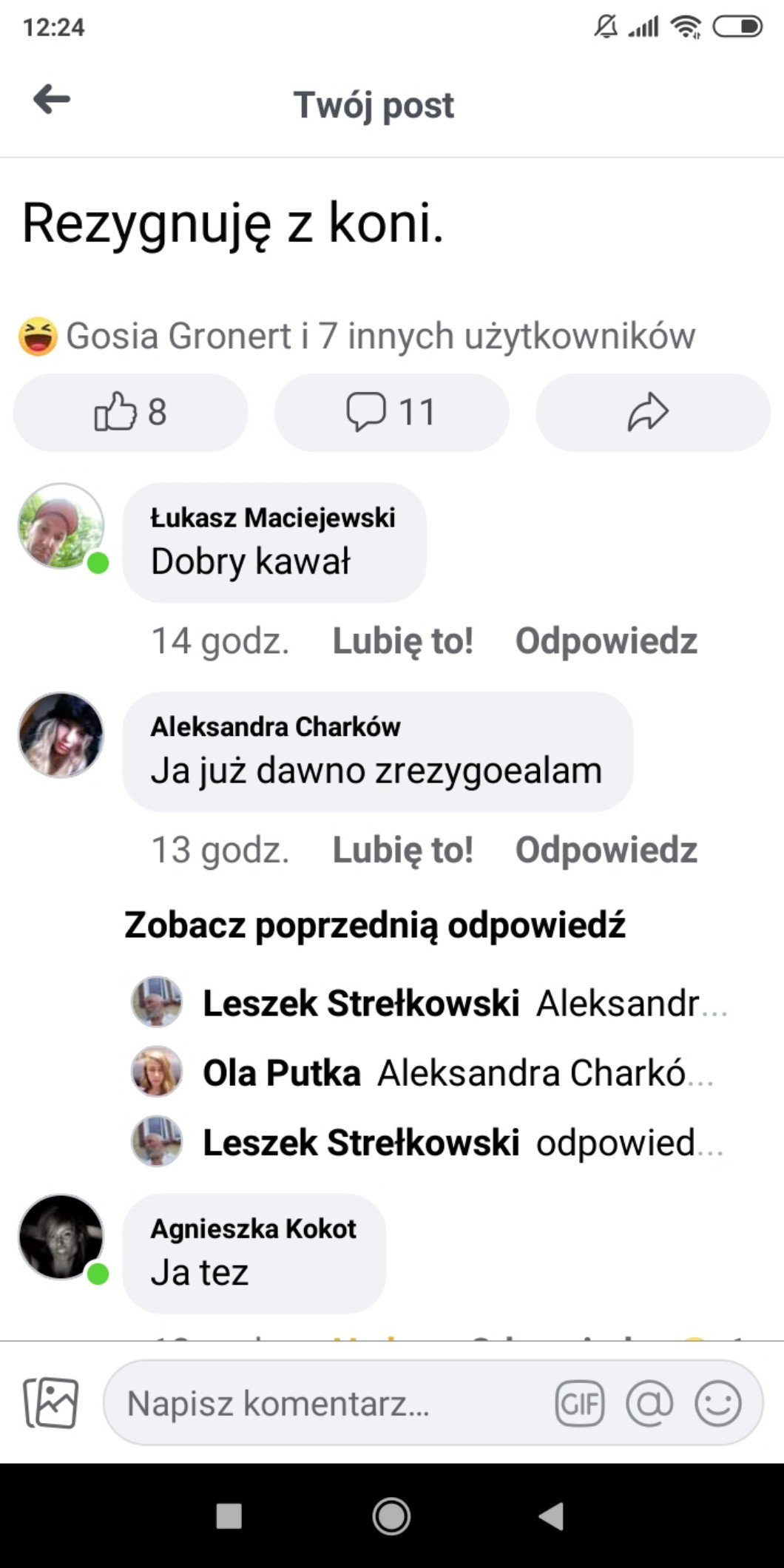Go to the system home screen
The width and height of the screenshot is (784, 1568).
[391, 1516]
